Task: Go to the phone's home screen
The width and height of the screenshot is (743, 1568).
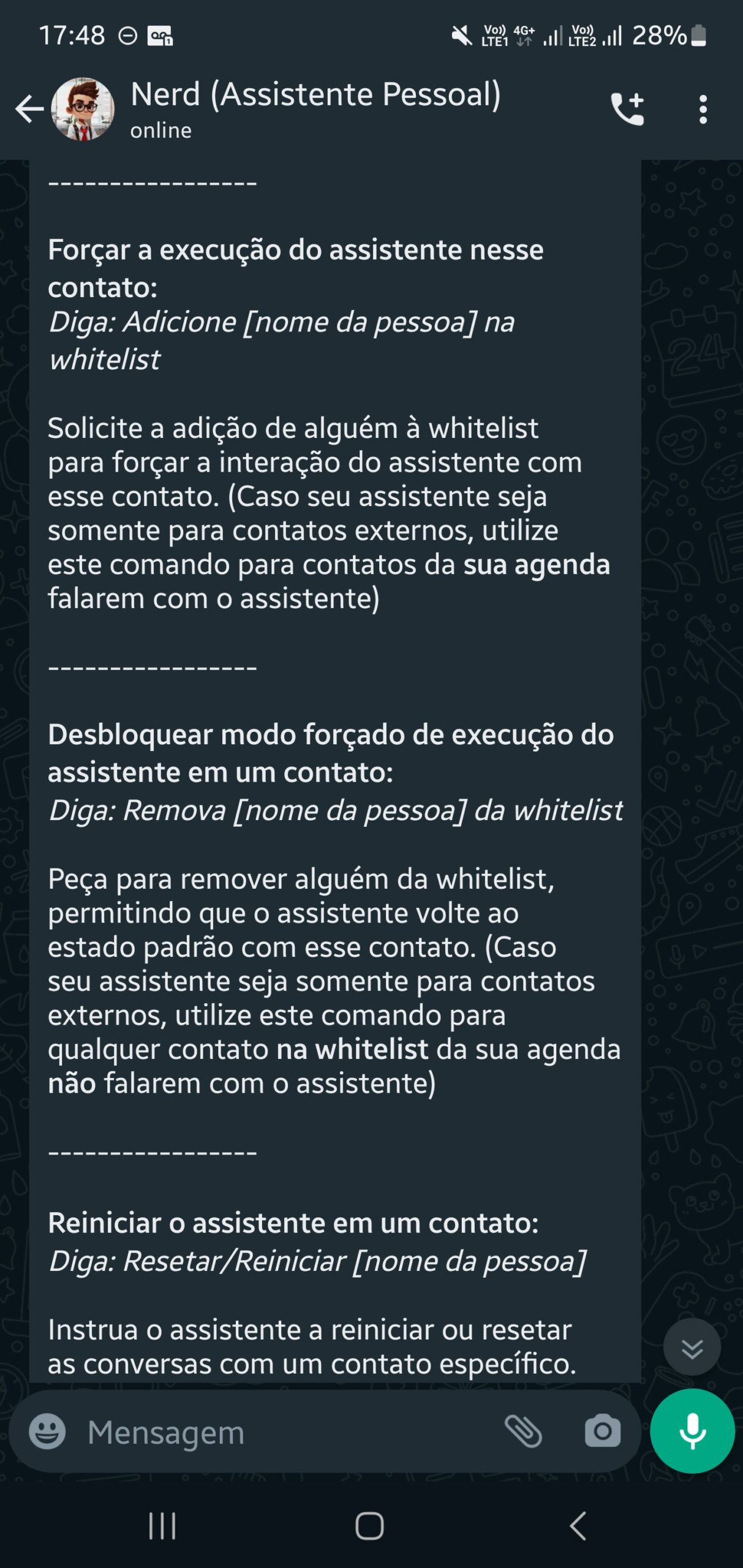Action: [370, 1525]
